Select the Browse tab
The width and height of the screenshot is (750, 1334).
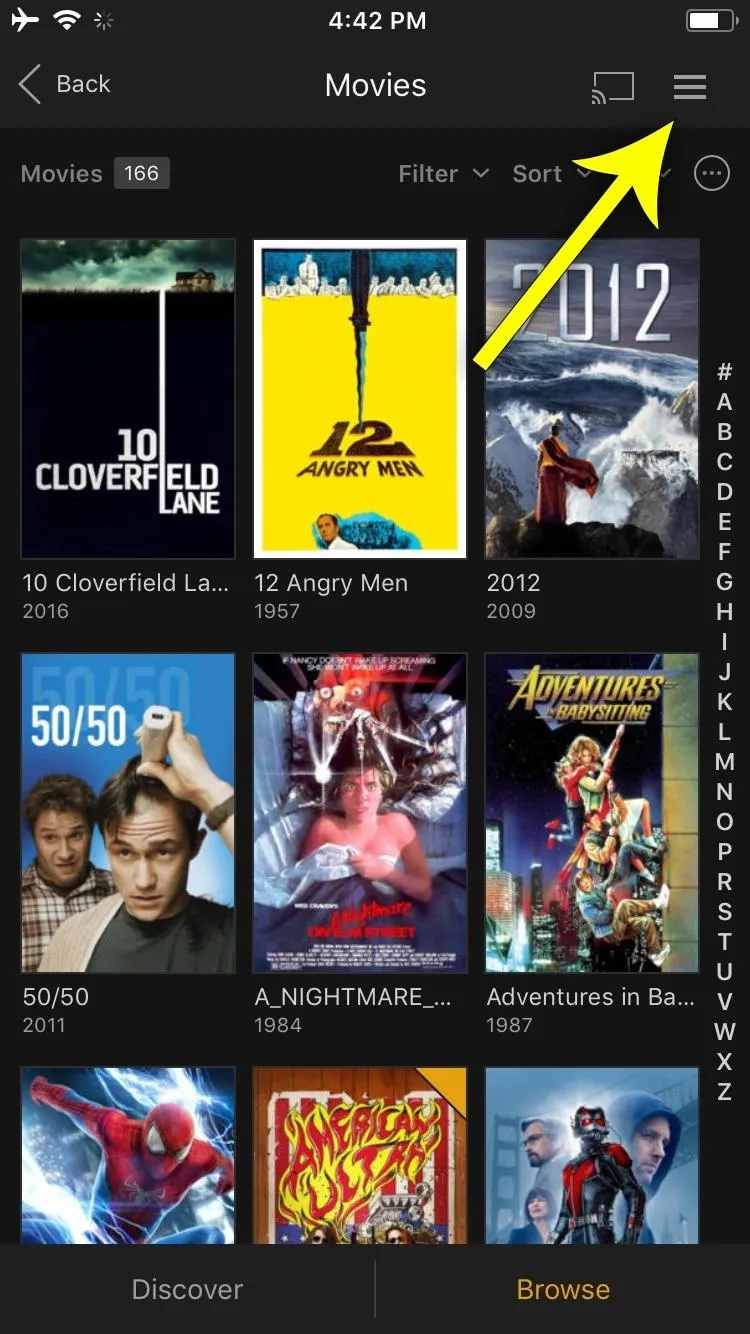pos(563,1290)
